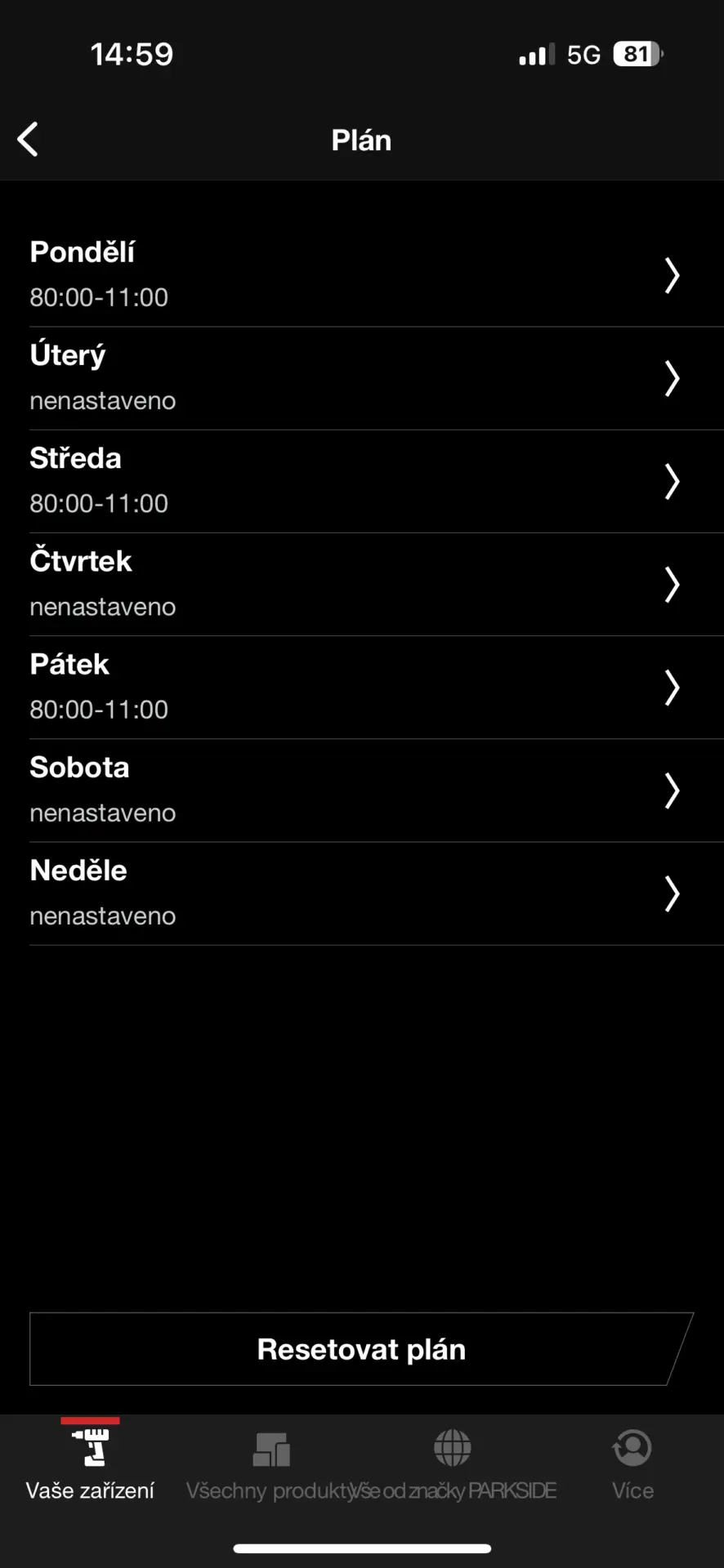Tap the Resetovat plán button
This screenshot has width=724, height=1568.
(361, 1349)
